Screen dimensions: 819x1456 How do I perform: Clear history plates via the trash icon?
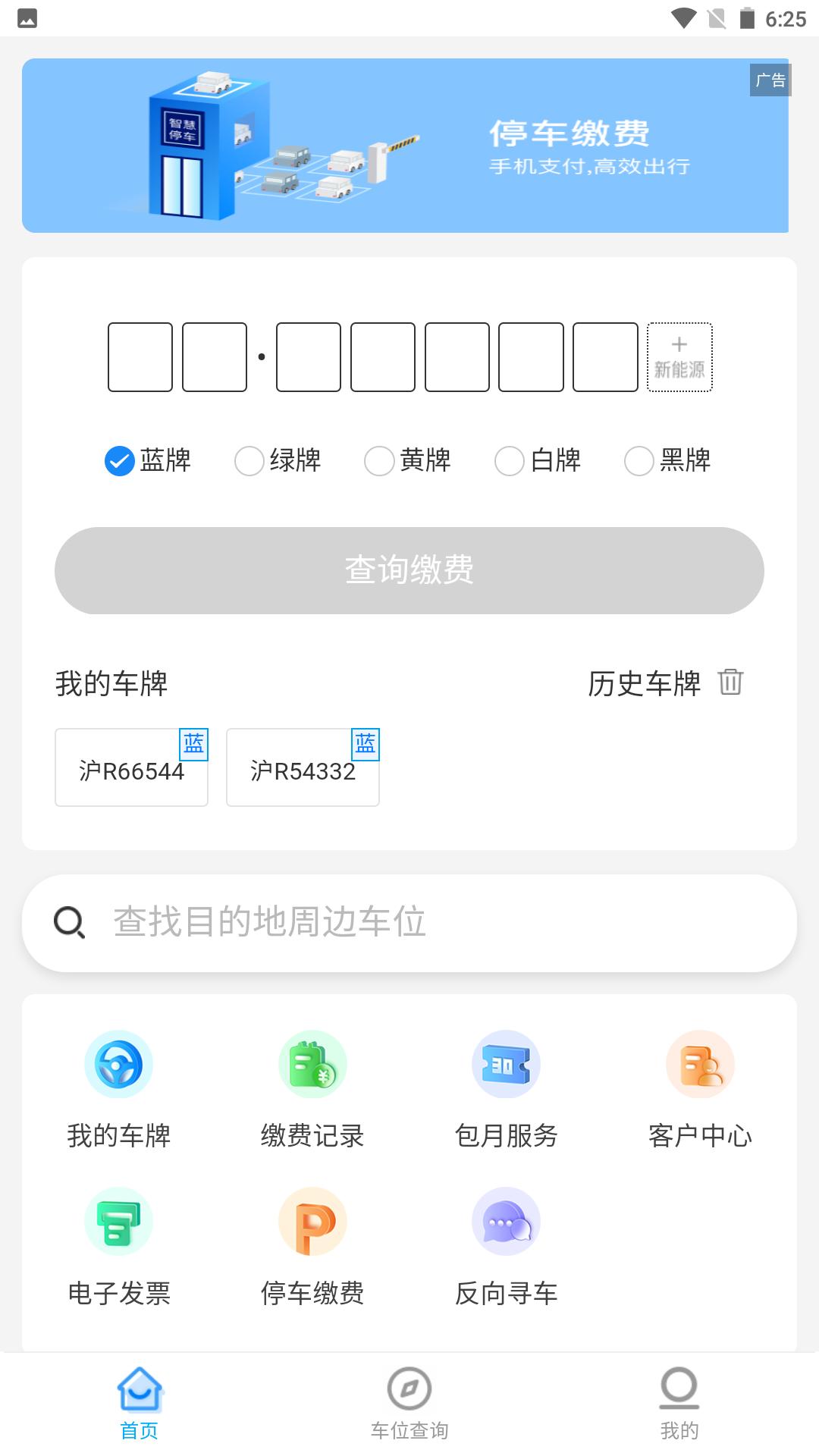coord(730,682)
